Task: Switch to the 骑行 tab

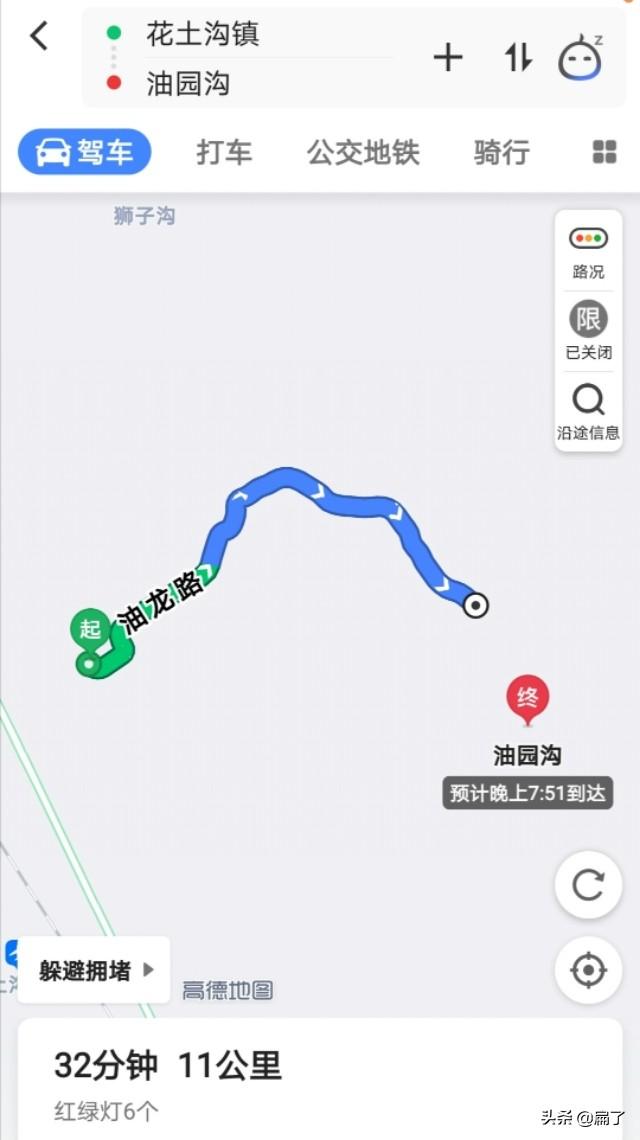Action: pyautogui.click(x=501, y=153)
